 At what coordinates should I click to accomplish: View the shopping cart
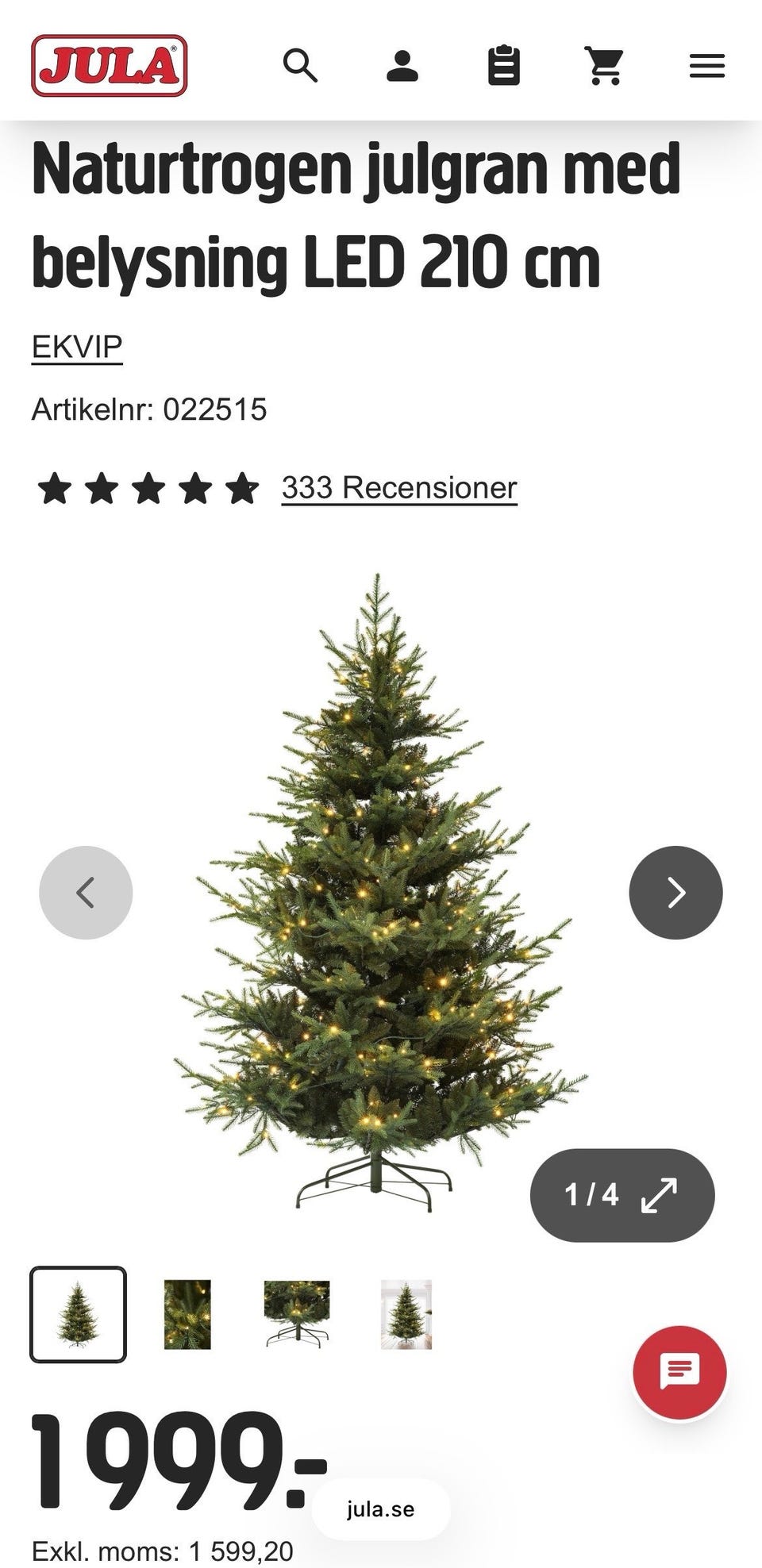click(605, 66)
